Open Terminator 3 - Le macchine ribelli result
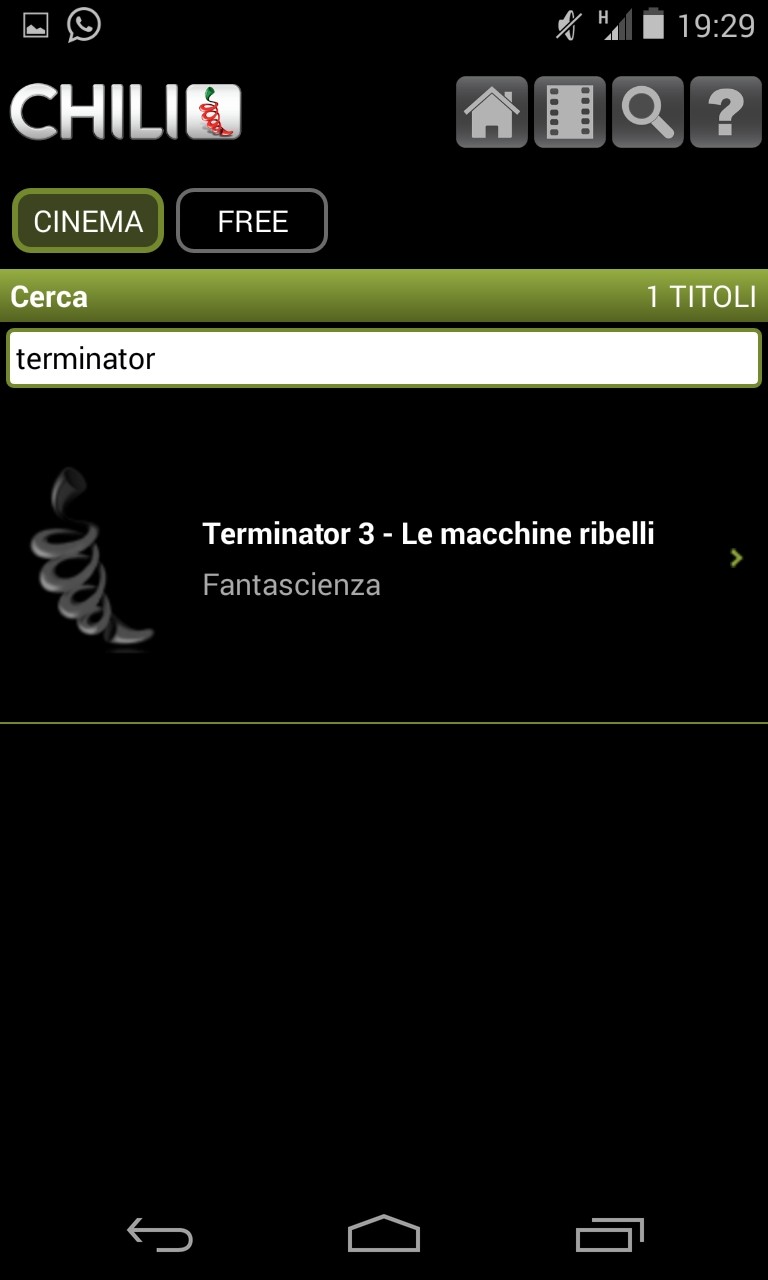 [428, 557]
